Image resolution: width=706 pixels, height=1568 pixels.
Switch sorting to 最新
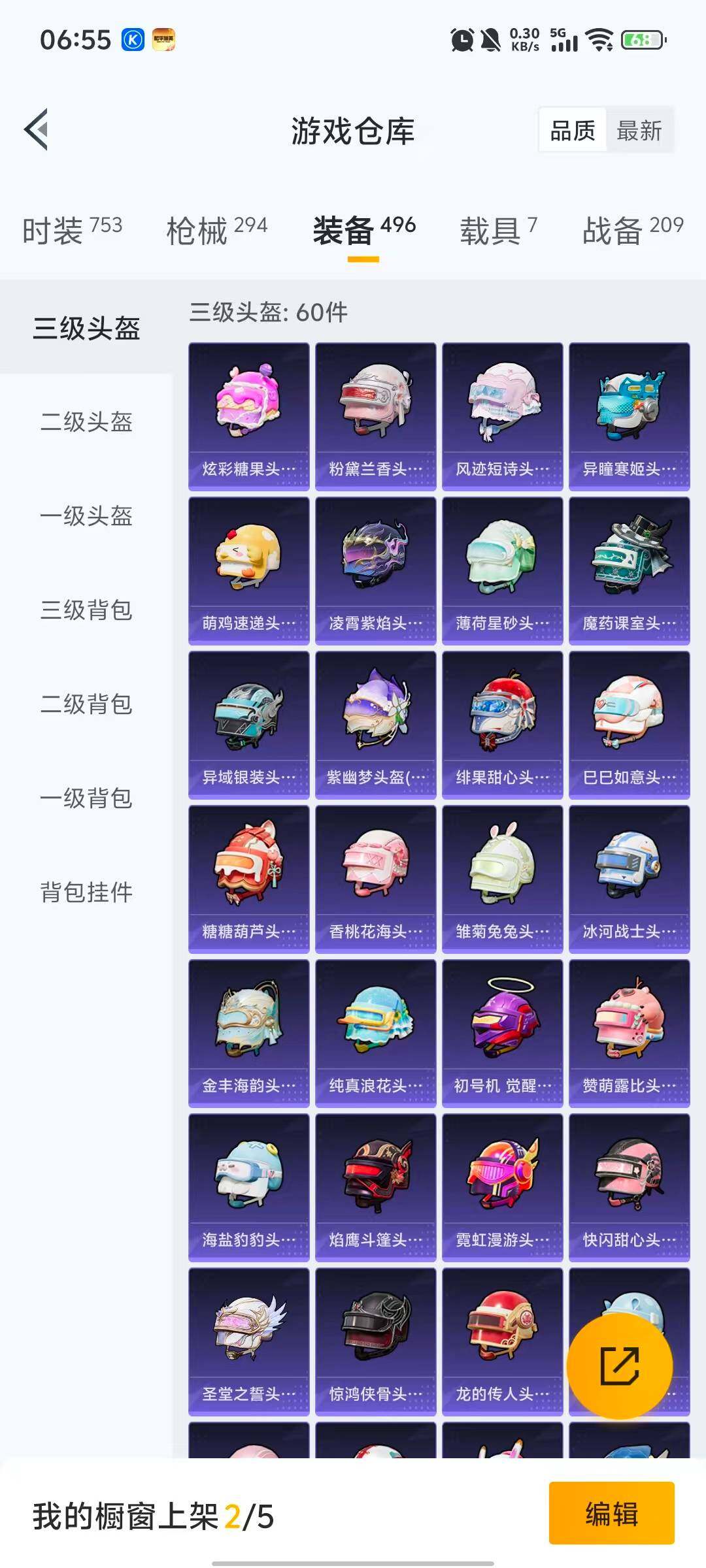pos(639,130)
